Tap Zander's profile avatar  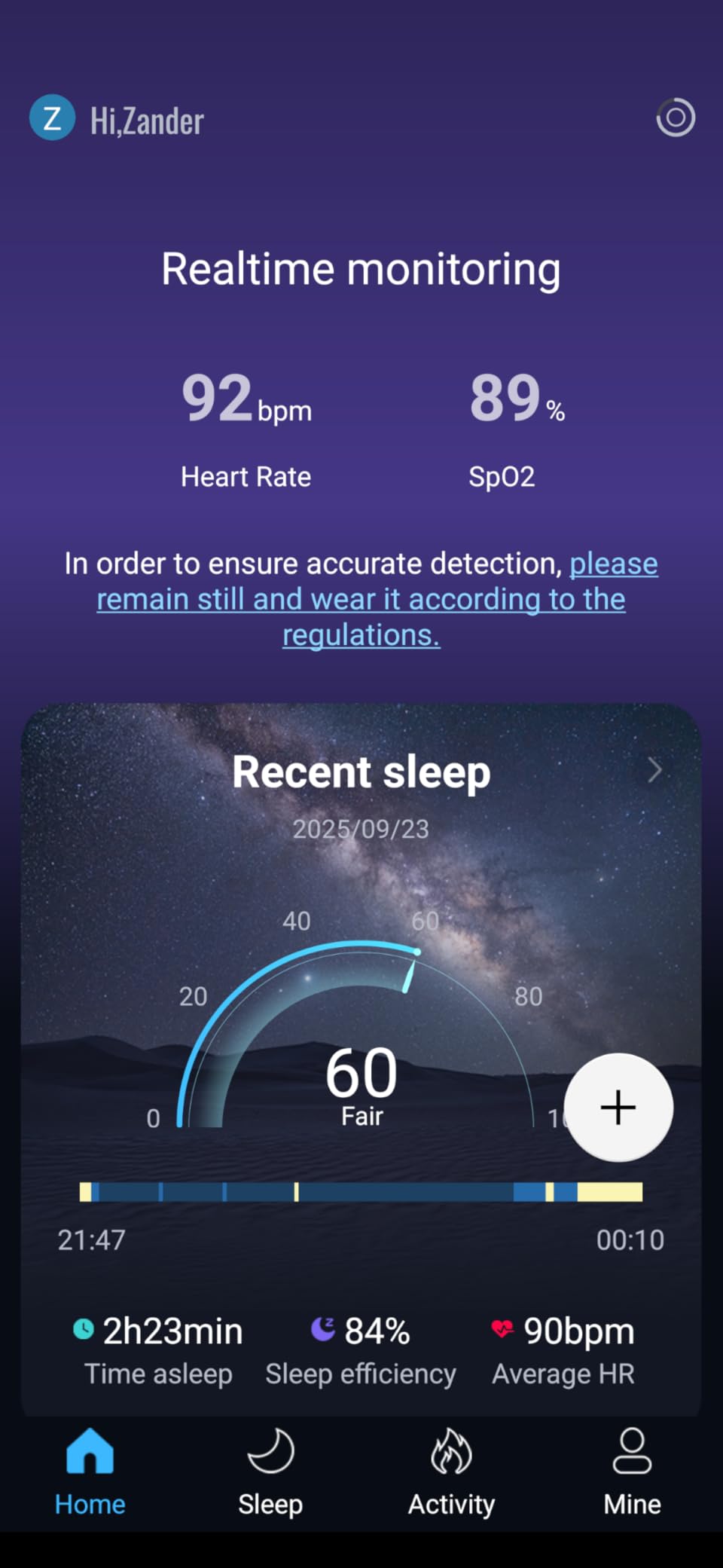pos(52,117)
